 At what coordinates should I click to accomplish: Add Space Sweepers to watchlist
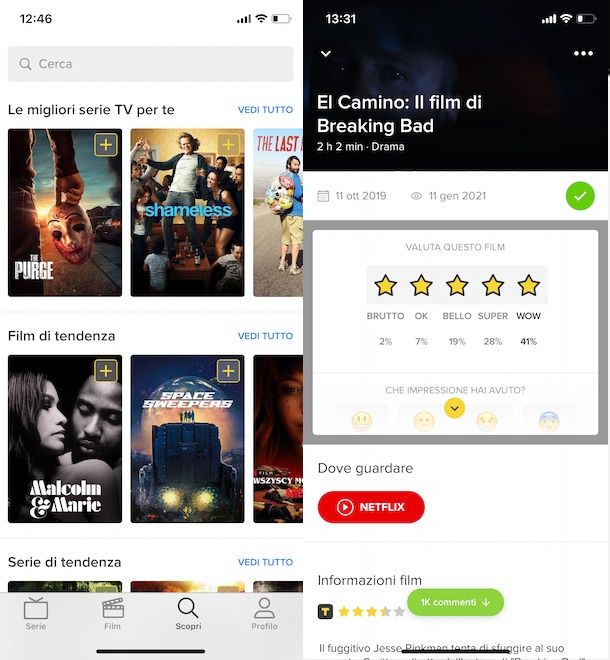pos(228,371)
